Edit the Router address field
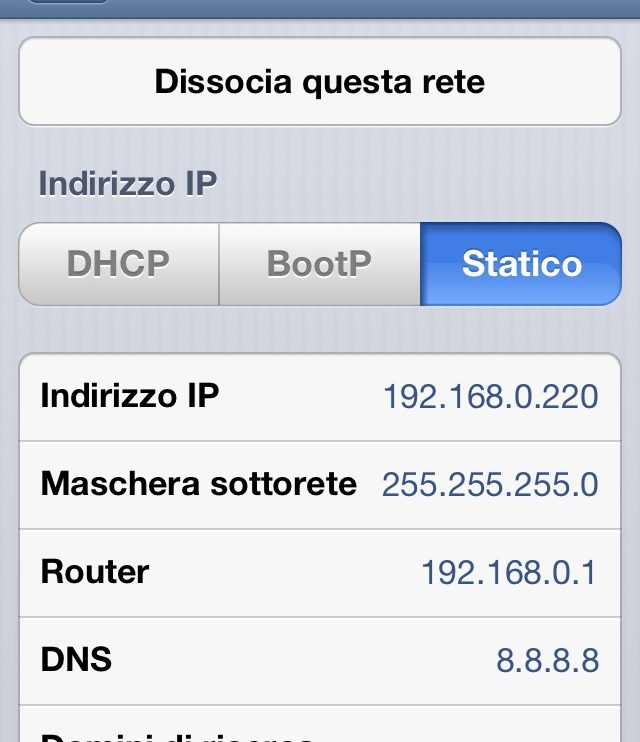This screenshot has height=742, width=640. [x=508, y=573]
